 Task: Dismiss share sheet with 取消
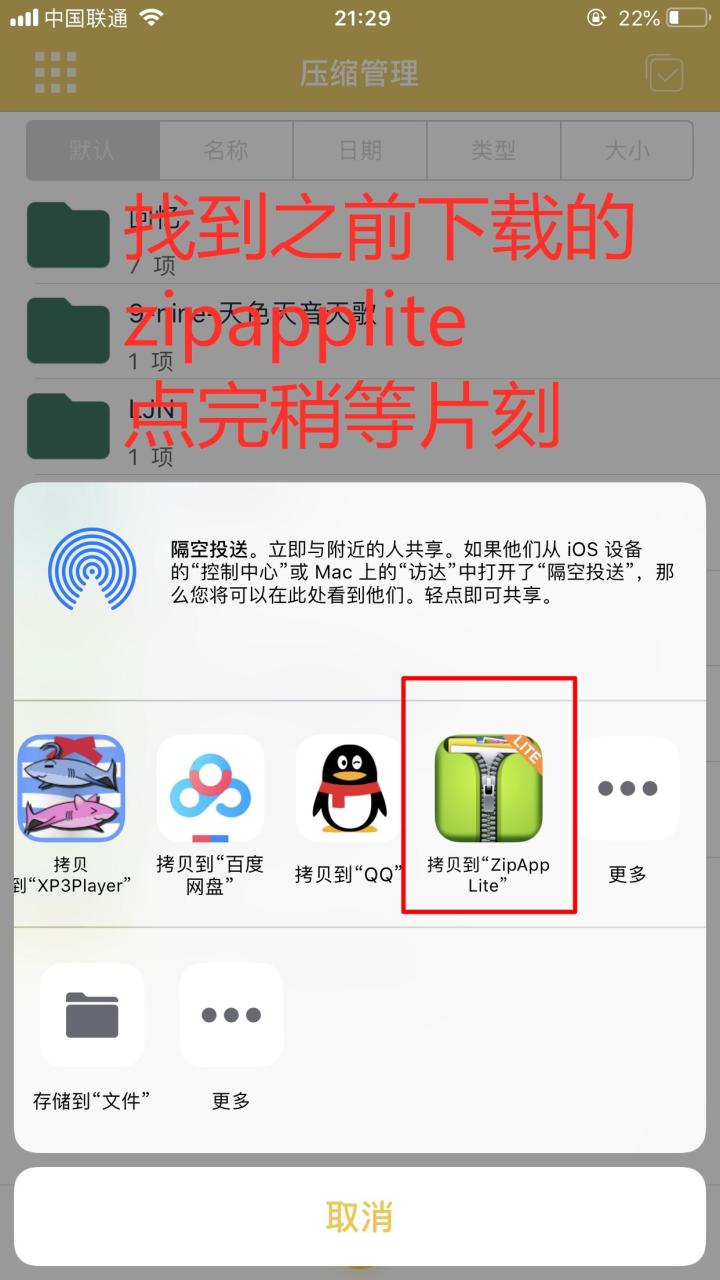[x=360, y=1216]
